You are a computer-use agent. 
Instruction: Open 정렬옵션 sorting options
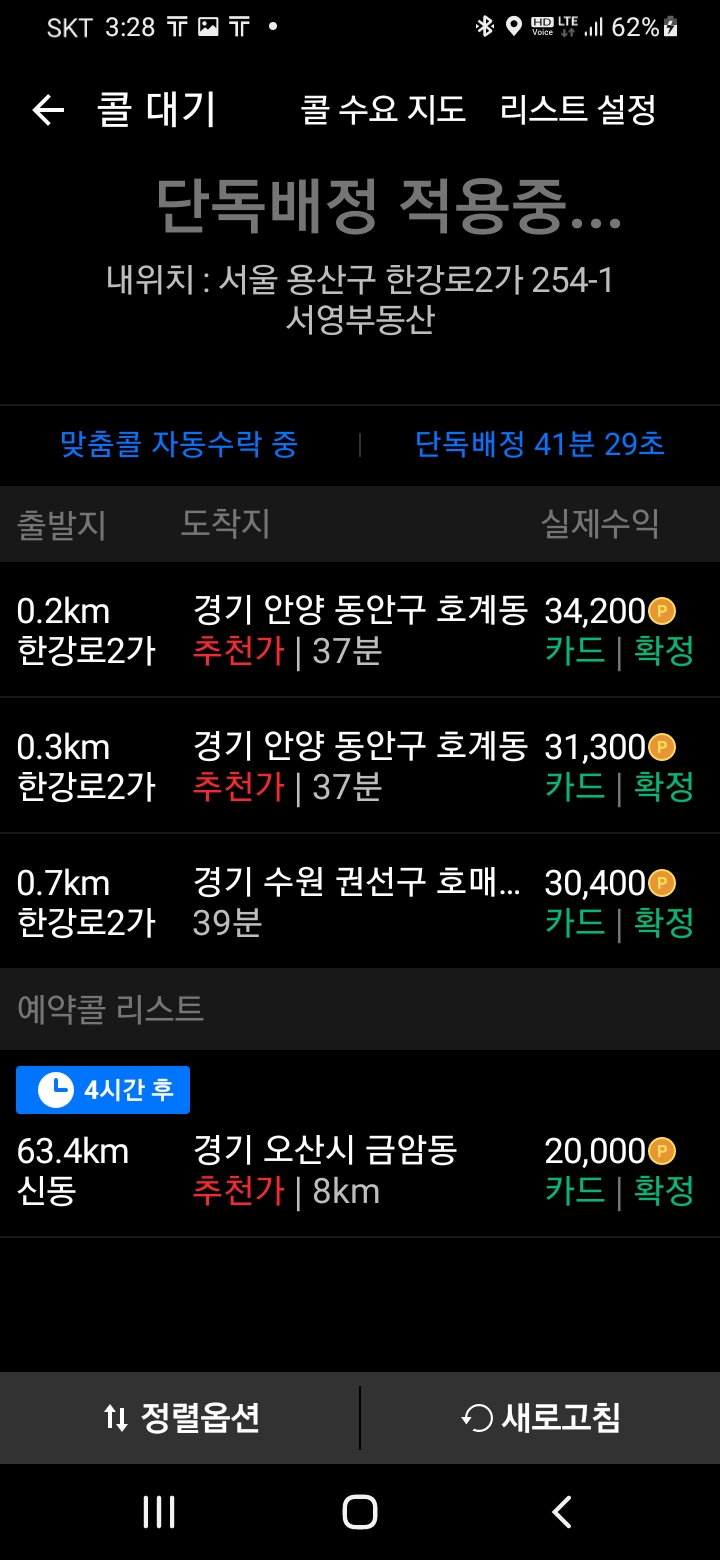180,1418
